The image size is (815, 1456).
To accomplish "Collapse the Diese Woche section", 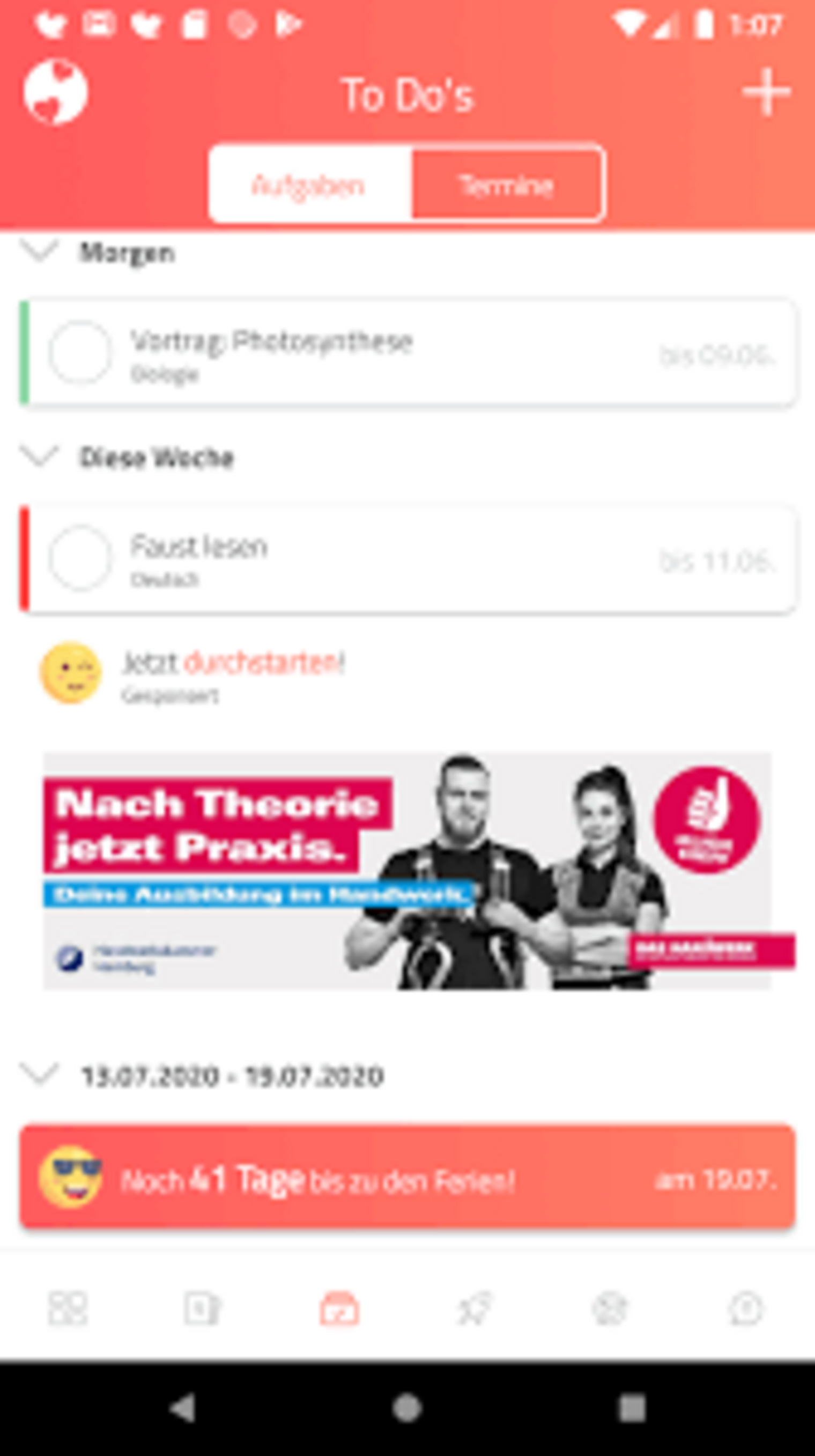I will coord(40,455).
